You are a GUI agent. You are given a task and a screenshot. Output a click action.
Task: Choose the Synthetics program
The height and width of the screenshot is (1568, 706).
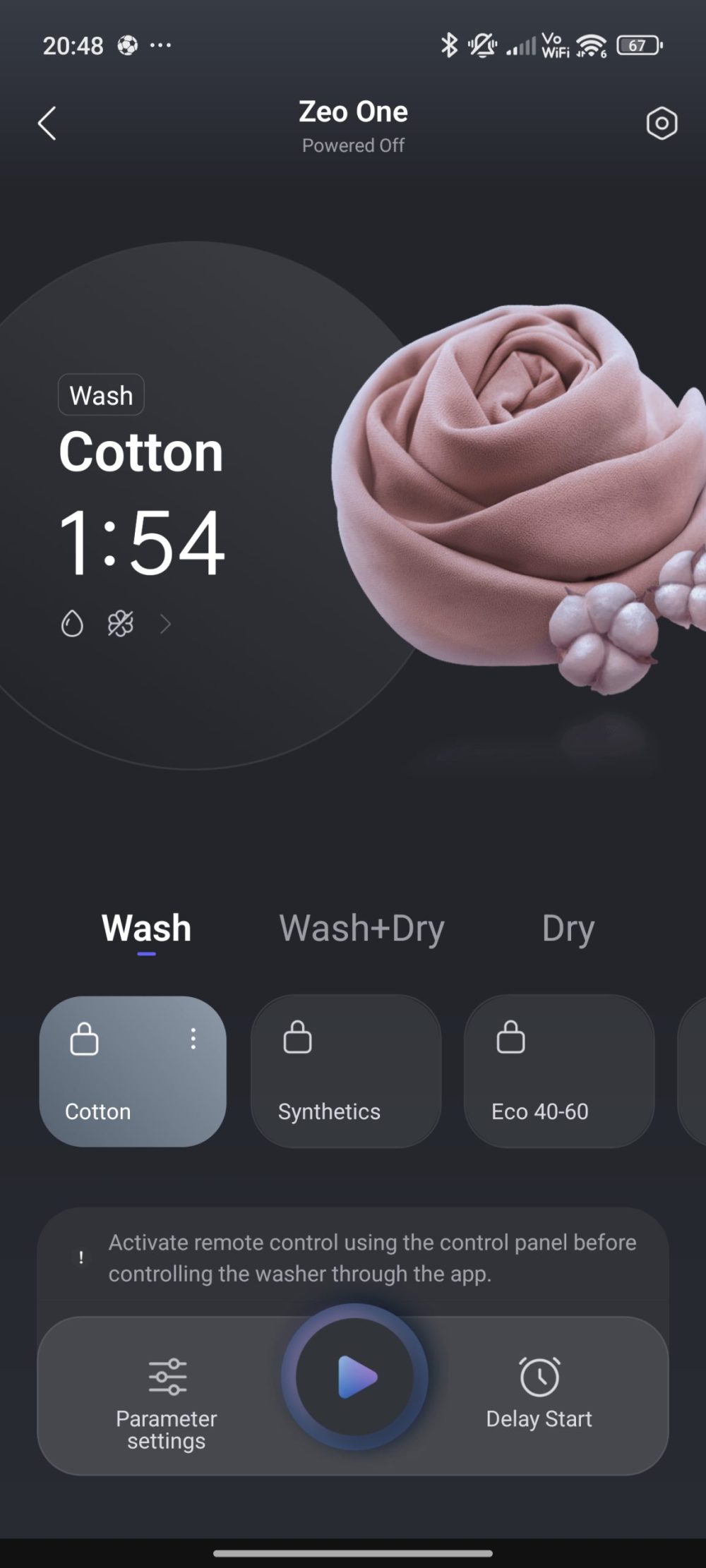click(346, 1071)
